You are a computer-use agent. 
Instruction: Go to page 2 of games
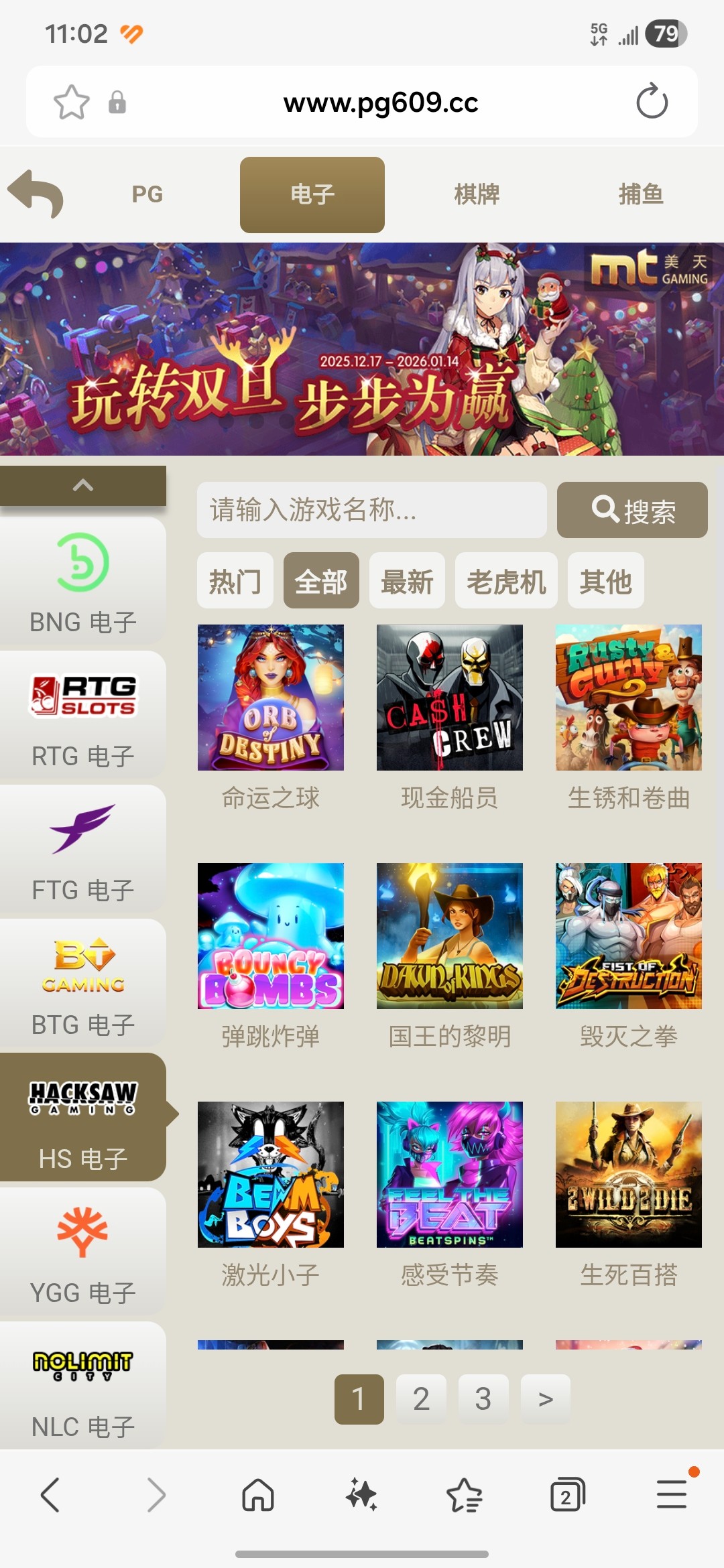[x=421, y=1399]
